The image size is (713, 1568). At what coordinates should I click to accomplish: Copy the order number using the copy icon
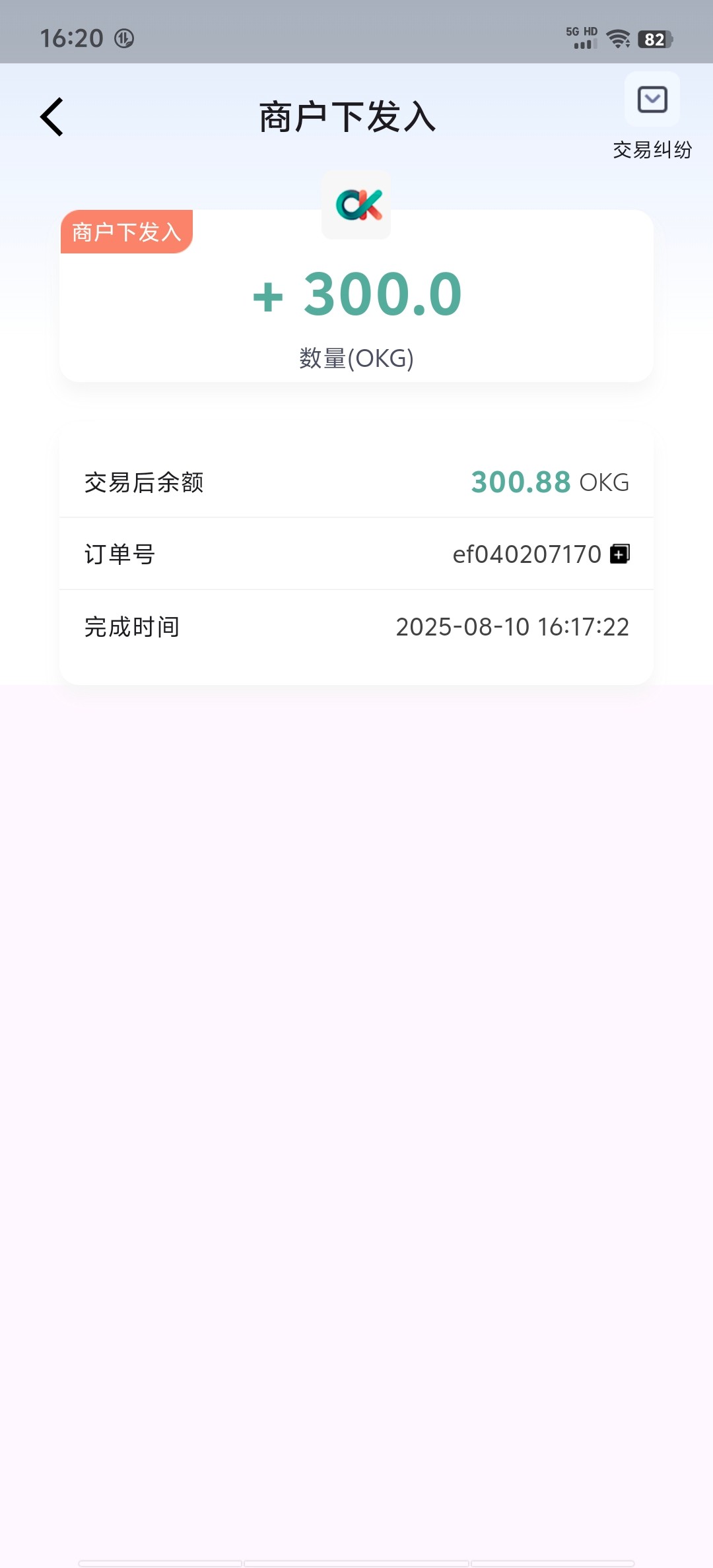pos(619,554)
